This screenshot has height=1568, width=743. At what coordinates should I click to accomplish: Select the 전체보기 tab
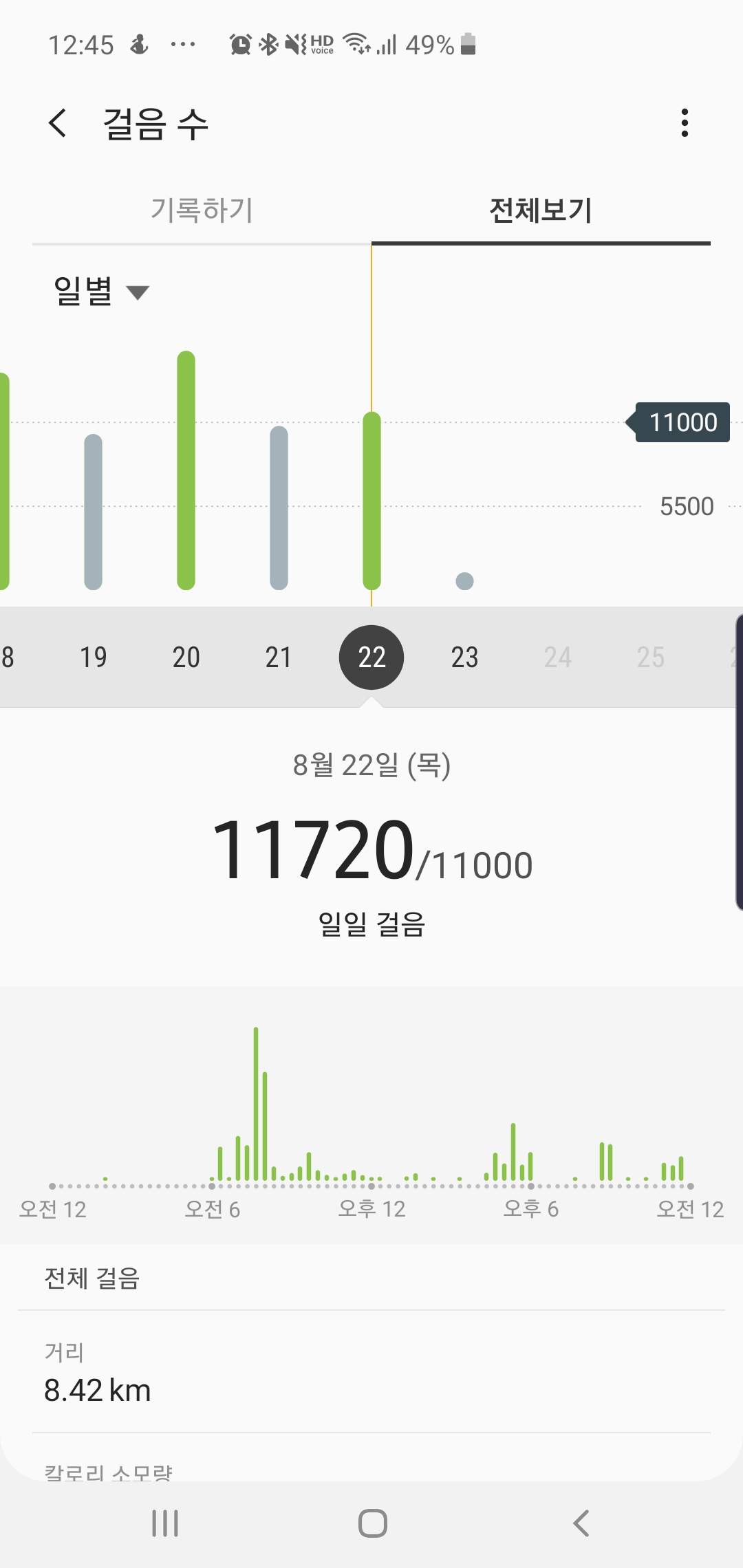click(541, 210)
